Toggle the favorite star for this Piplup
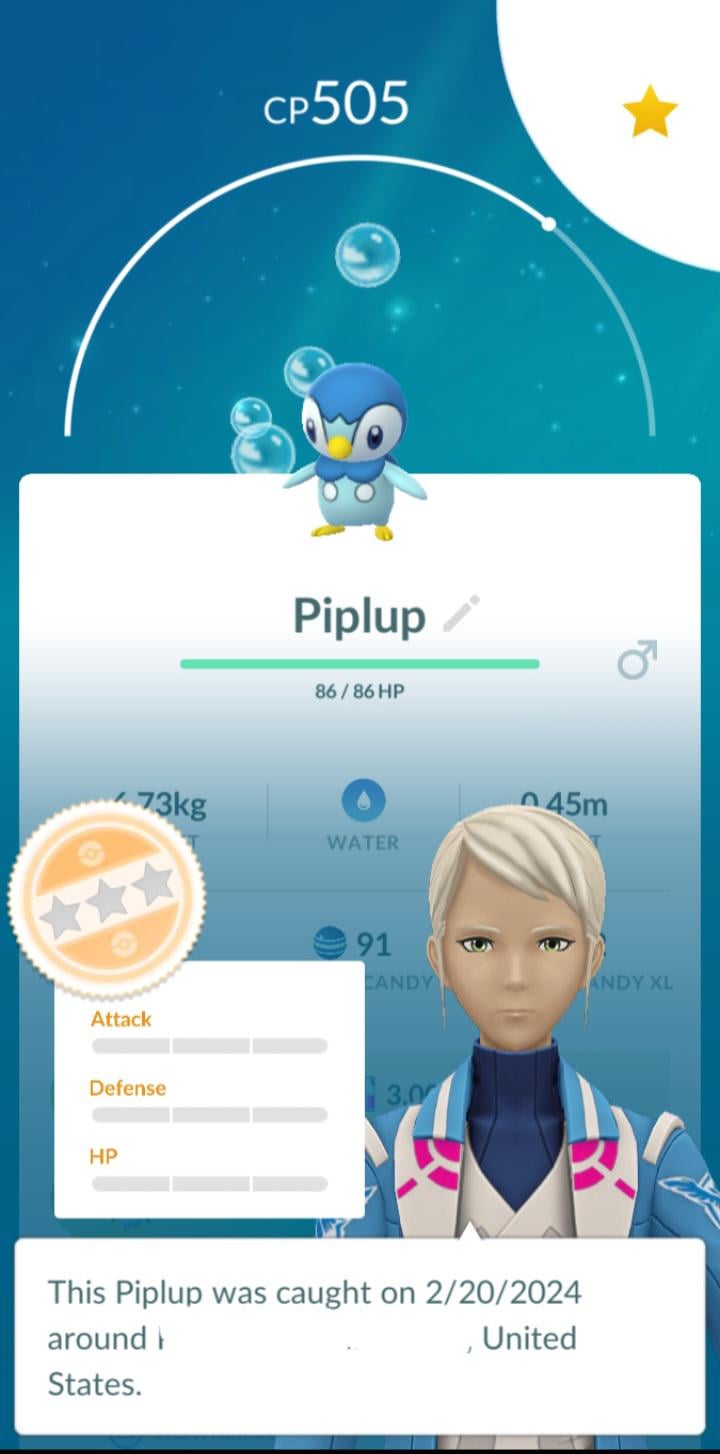Image resolution: width=720 pixels, height=1454 pixels. tap(650, 111)
